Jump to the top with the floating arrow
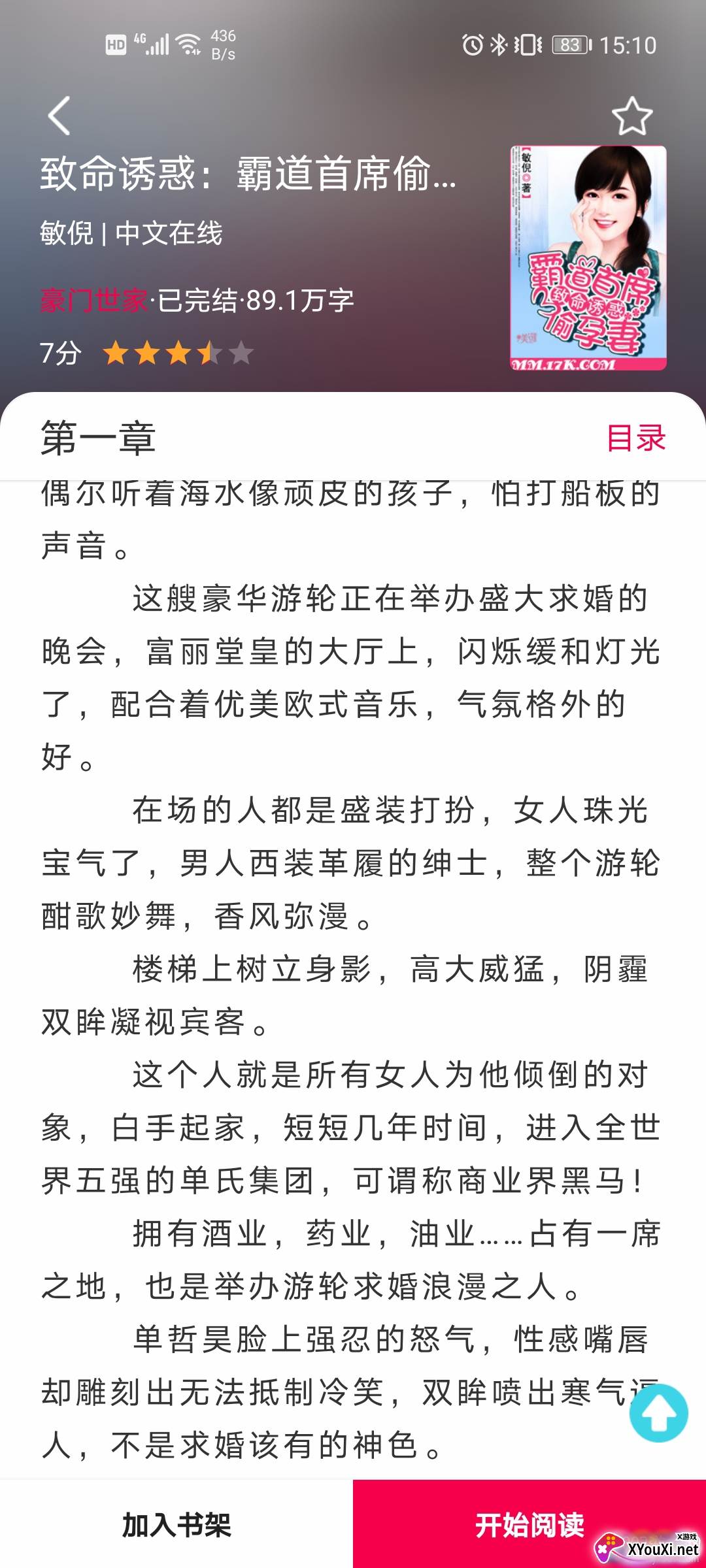Viewport: 706px width, 1568px height. (x=658, y=1413)
